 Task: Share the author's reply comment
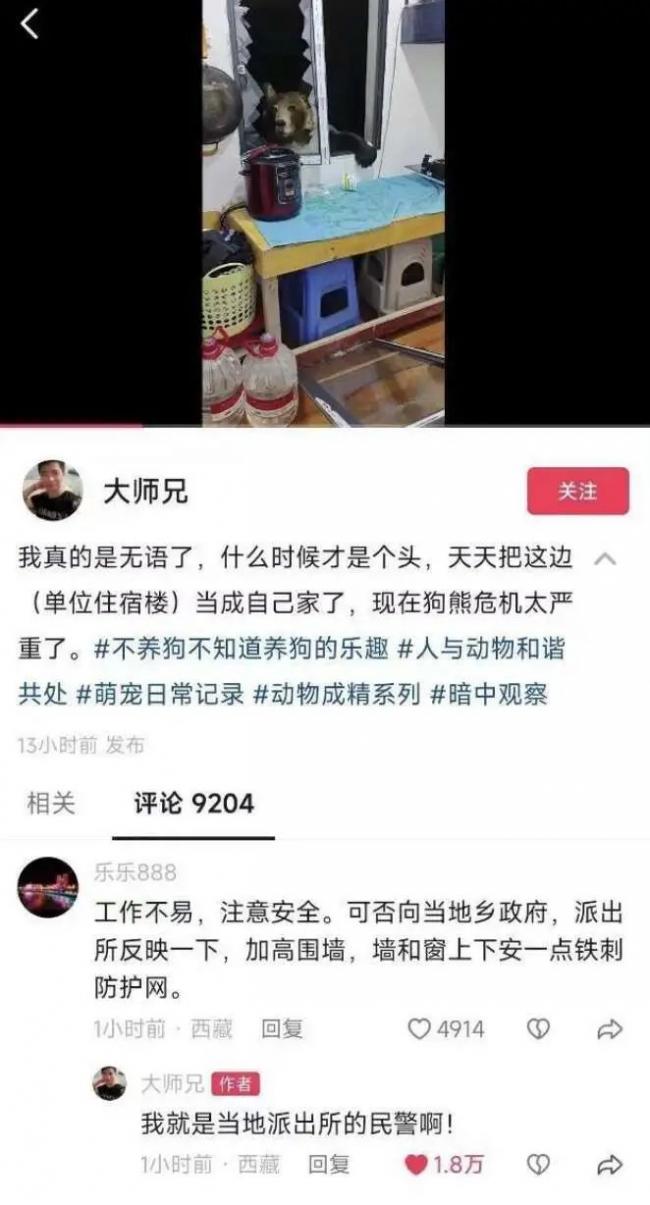(x=609, y=1164)
